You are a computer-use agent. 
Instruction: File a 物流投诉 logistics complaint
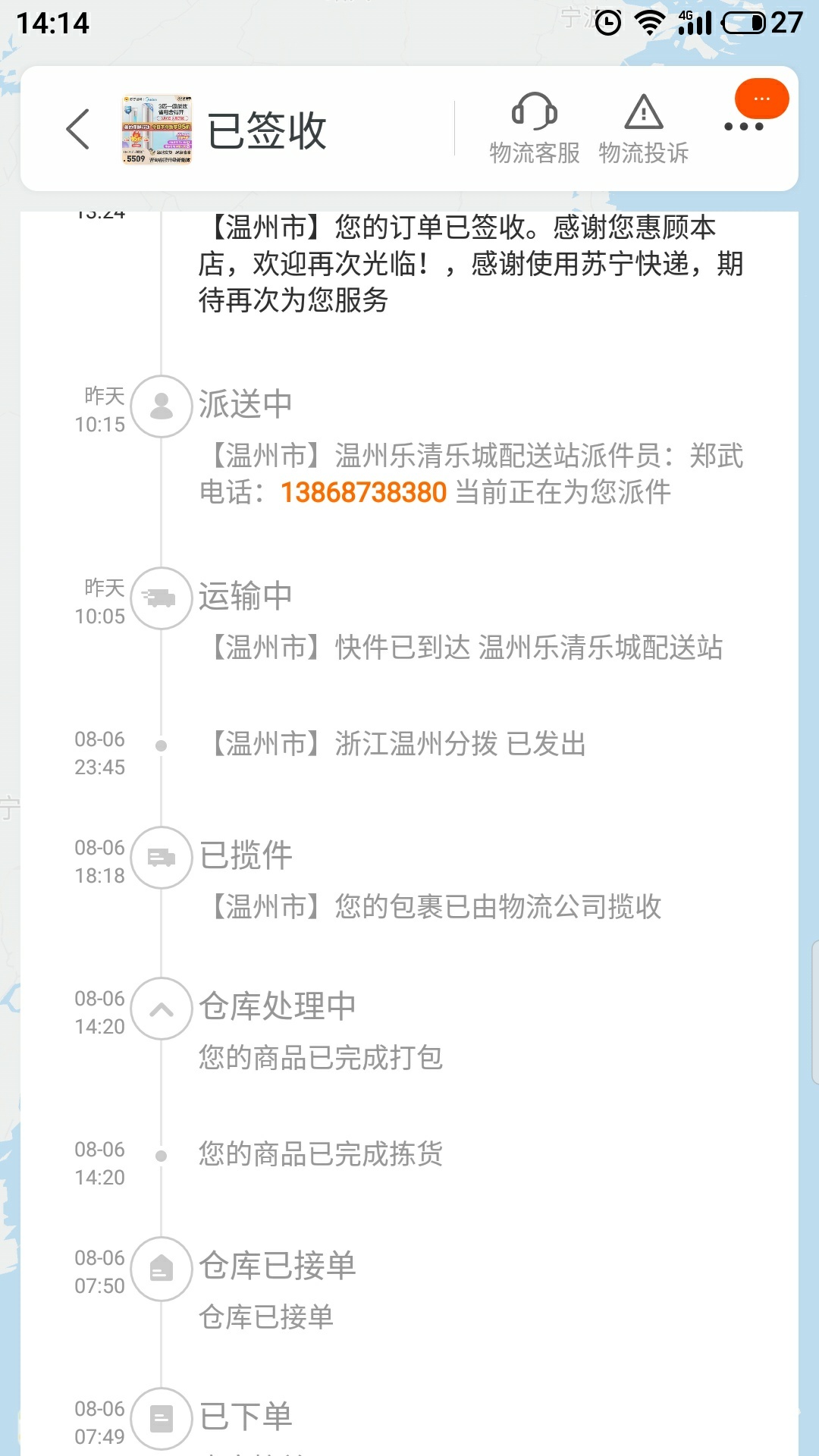644,129
